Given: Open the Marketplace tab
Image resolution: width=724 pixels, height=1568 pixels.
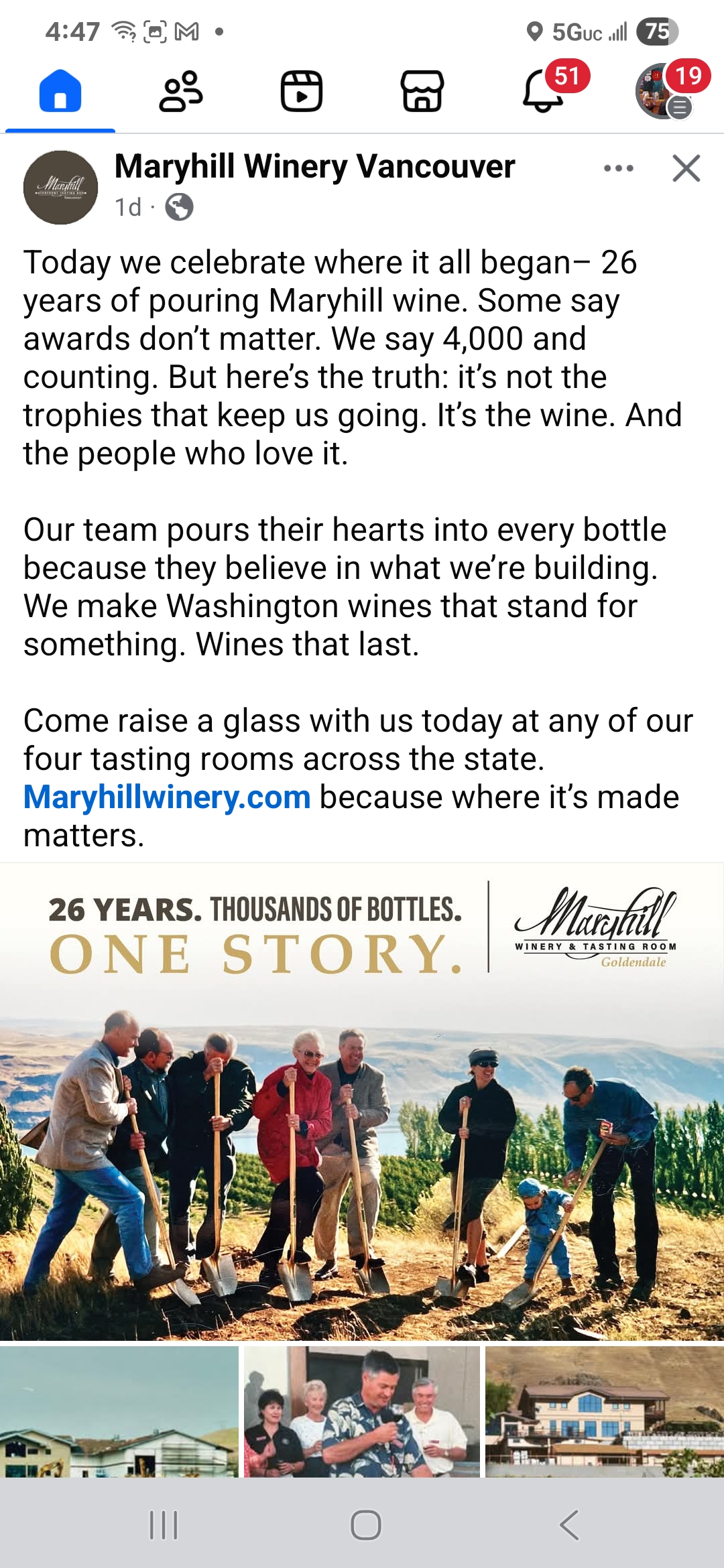Looking at the screenshot, I should pos(422,90).
